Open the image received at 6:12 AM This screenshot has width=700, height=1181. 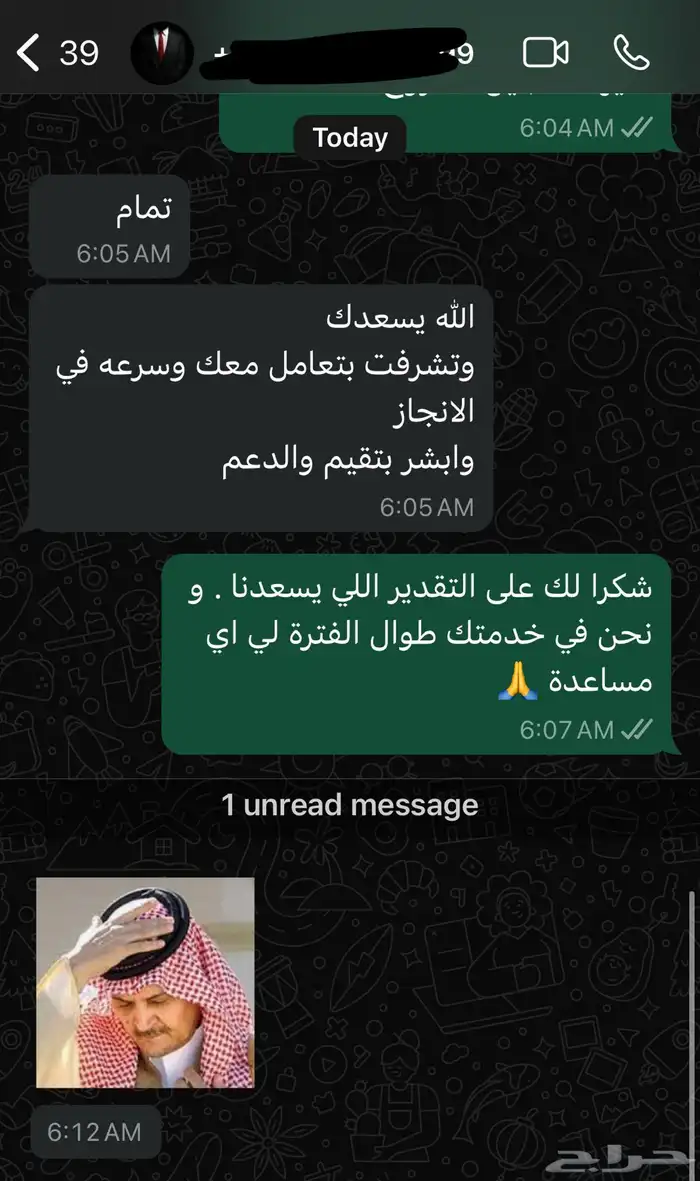(146, 982)
